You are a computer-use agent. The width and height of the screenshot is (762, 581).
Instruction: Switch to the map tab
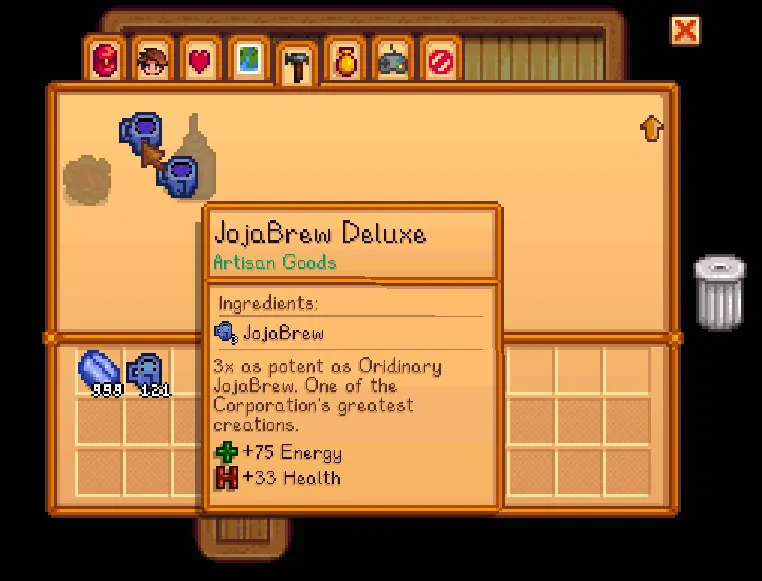click(249, 59)
